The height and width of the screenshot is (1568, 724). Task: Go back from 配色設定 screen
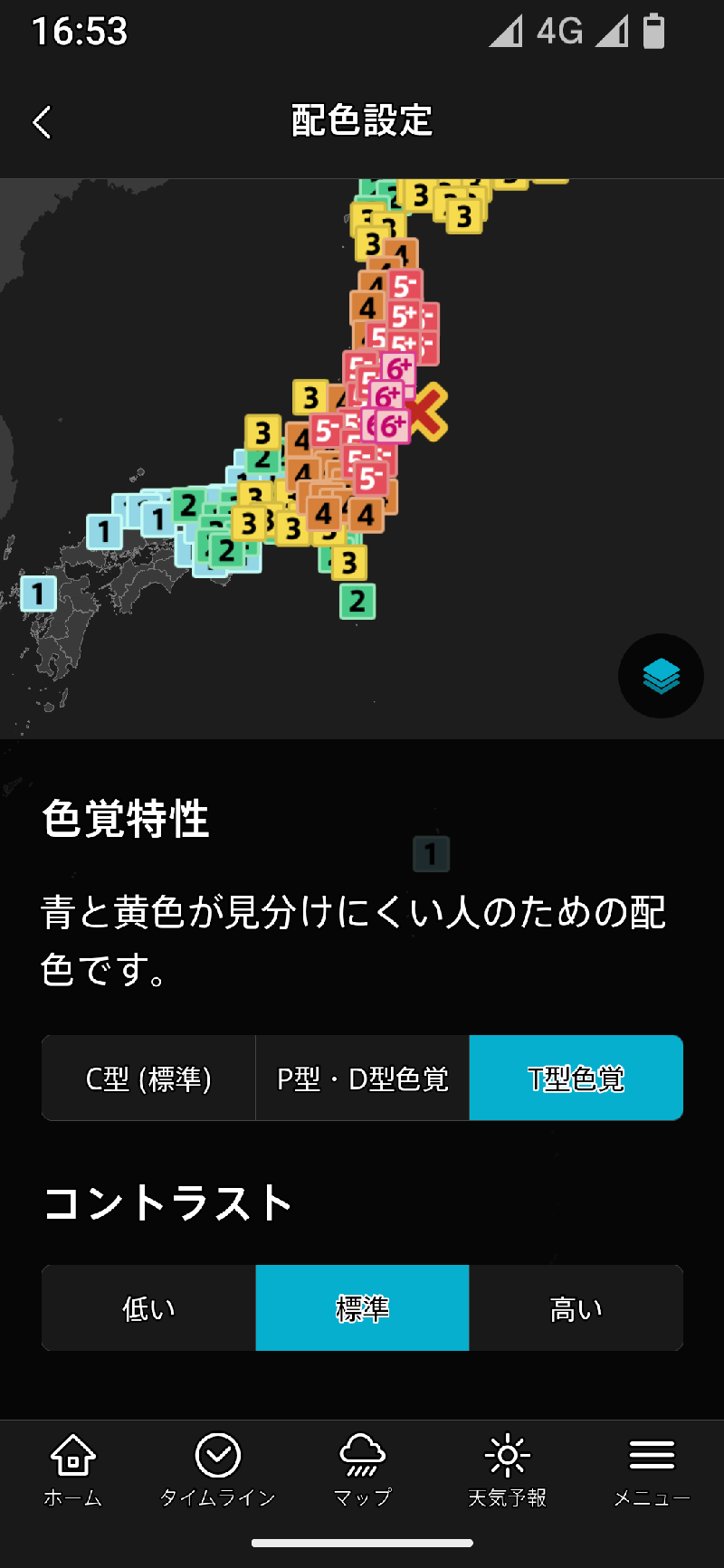tap(42, 122)
